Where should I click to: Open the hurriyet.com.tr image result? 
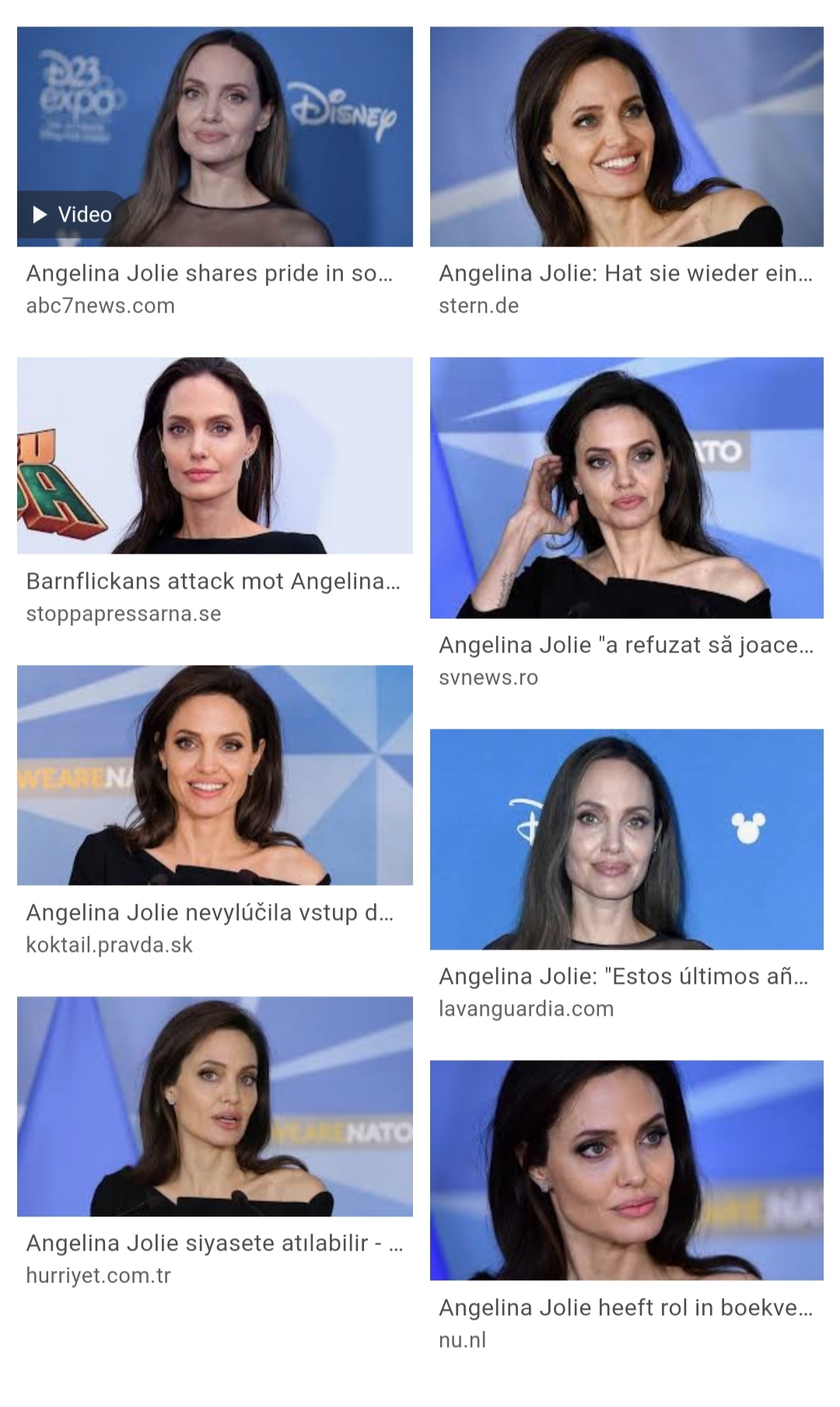tap(215, 1105)
